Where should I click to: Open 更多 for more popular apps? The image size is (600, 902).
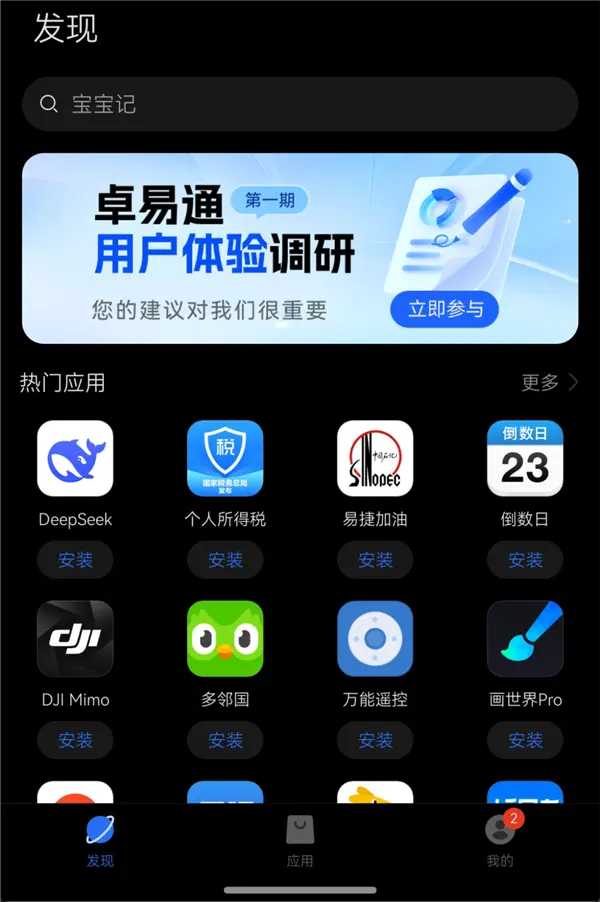pyautogui.click(x=548, y=382)
